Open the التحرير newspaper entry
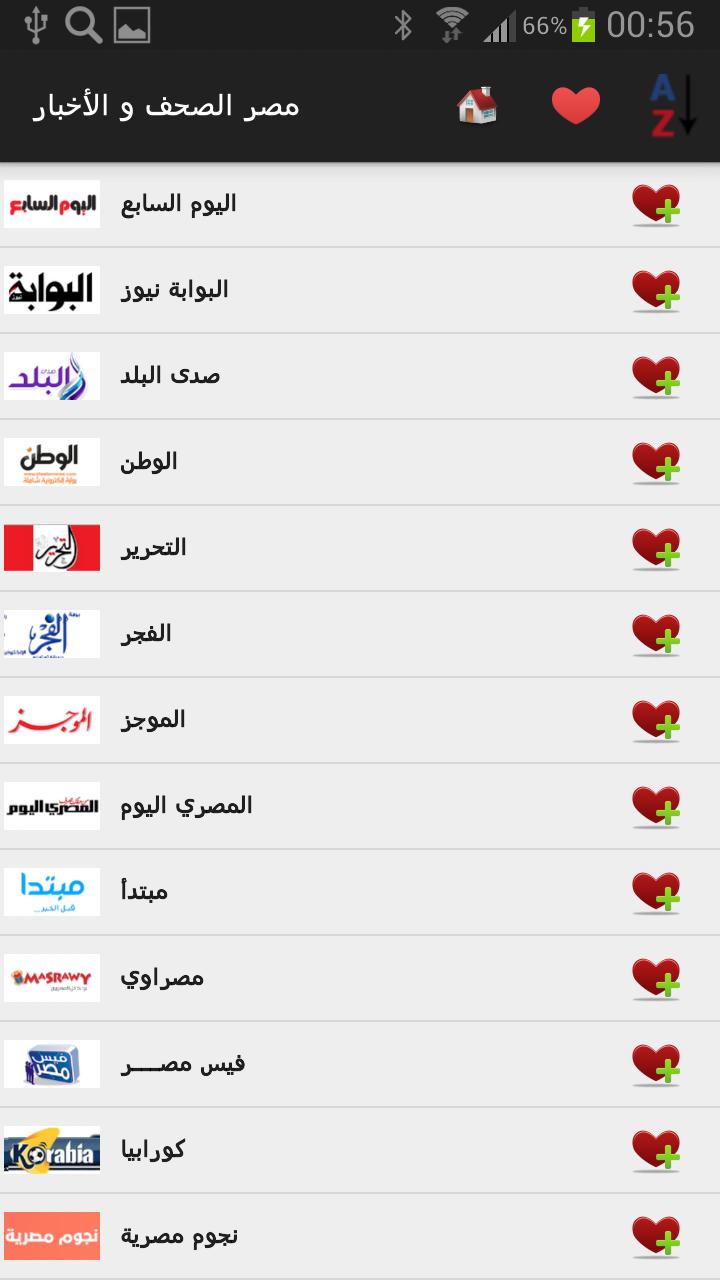Screen dimensions: 720x1280 click(x=300, y=547)
